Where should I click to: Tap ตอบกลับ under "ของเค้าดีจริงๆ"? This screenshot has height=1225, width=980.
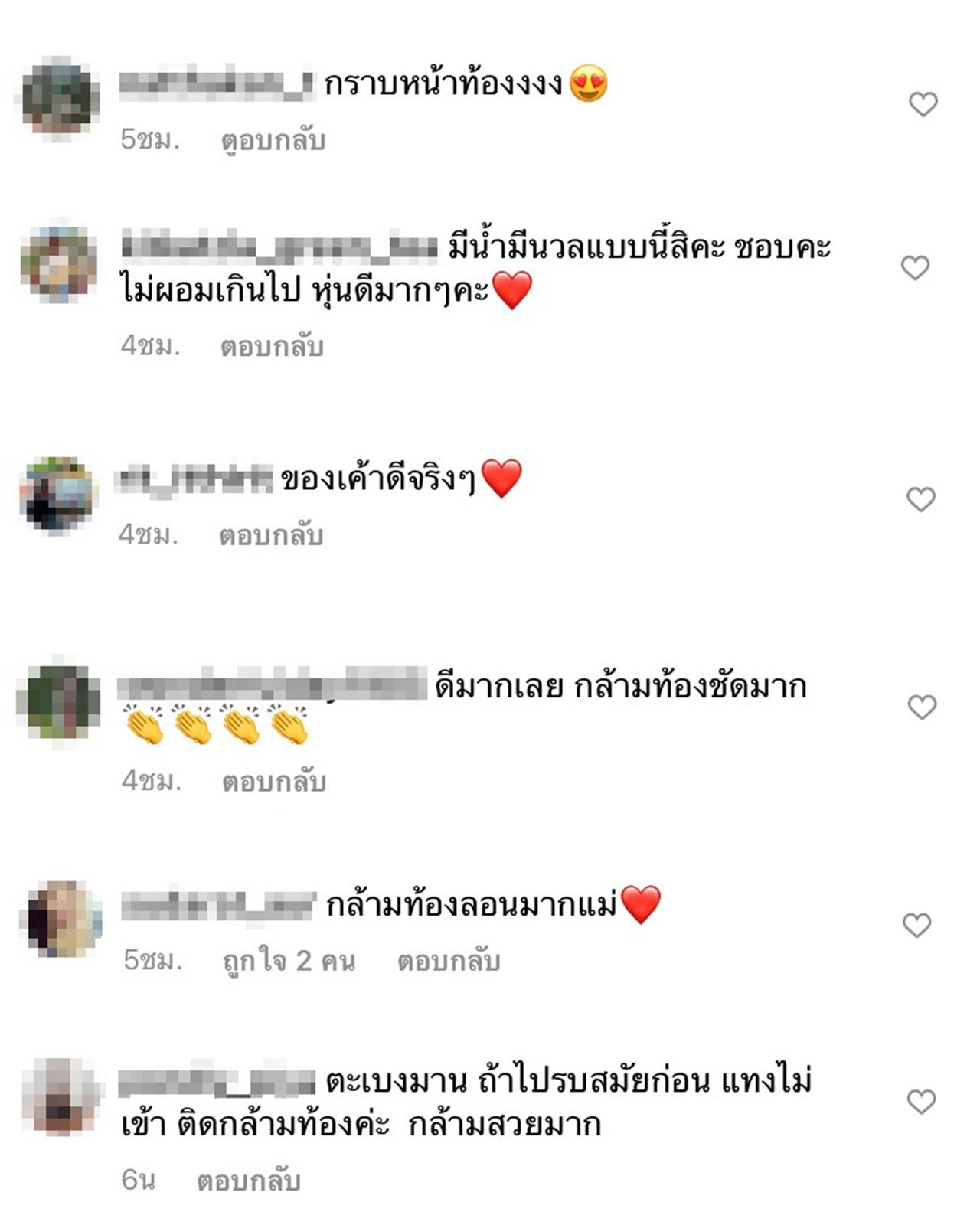[270, 535]
